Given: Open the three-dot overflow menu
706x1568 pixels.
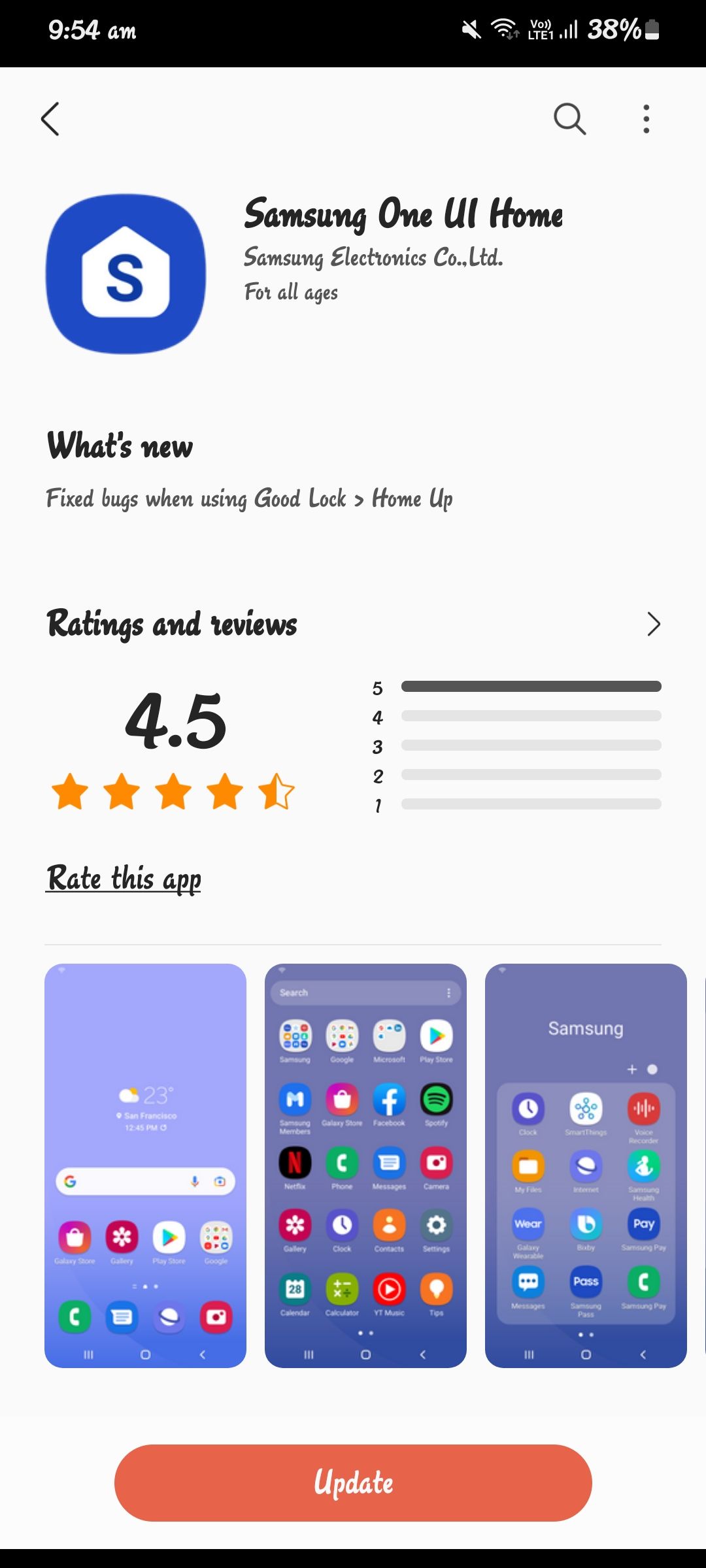Looking at the screenshot, I should 646,119.
